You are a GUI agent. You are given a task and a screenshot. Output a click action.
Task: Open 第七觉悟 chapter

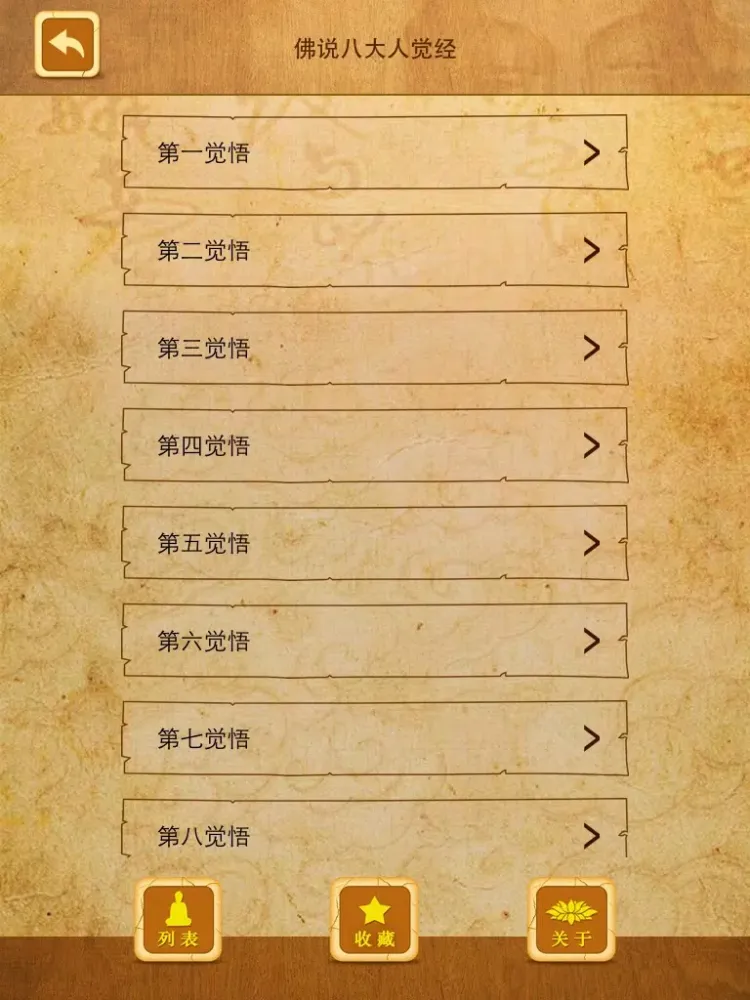point(375,738)
